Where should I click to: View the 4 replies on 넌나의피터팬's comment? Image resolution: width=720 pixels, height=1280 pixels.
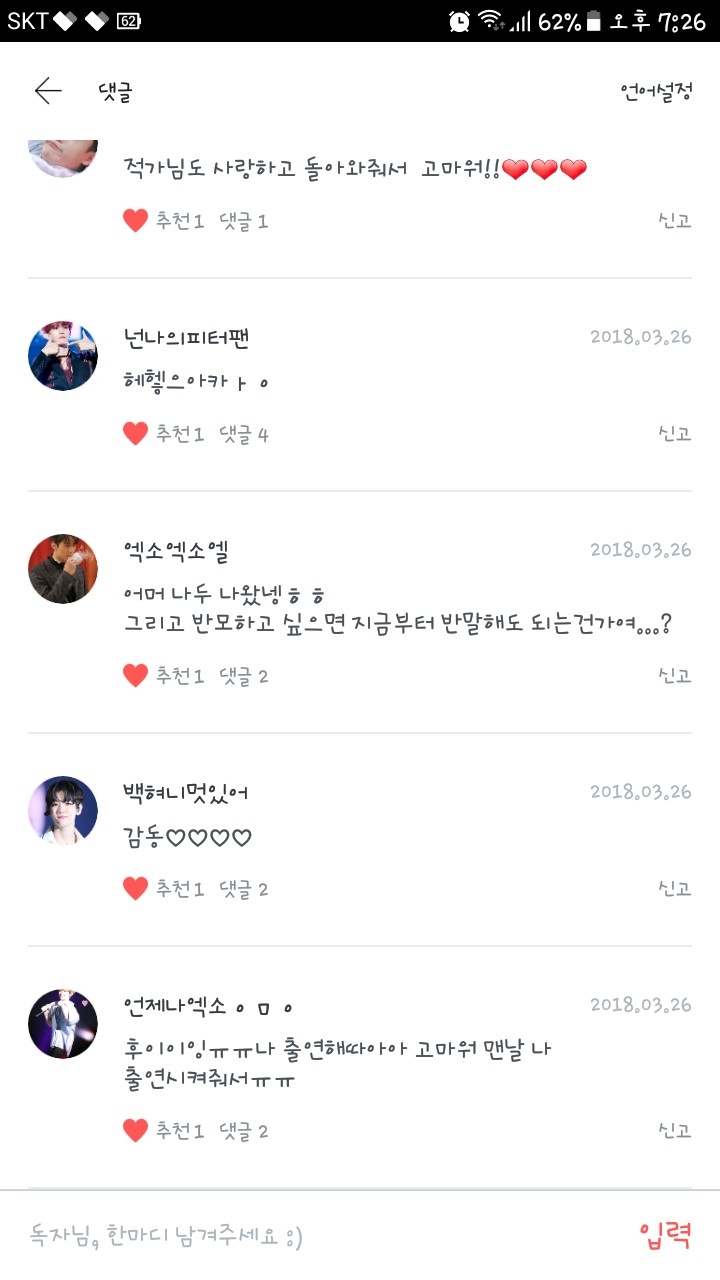click(x=244, y=434)
